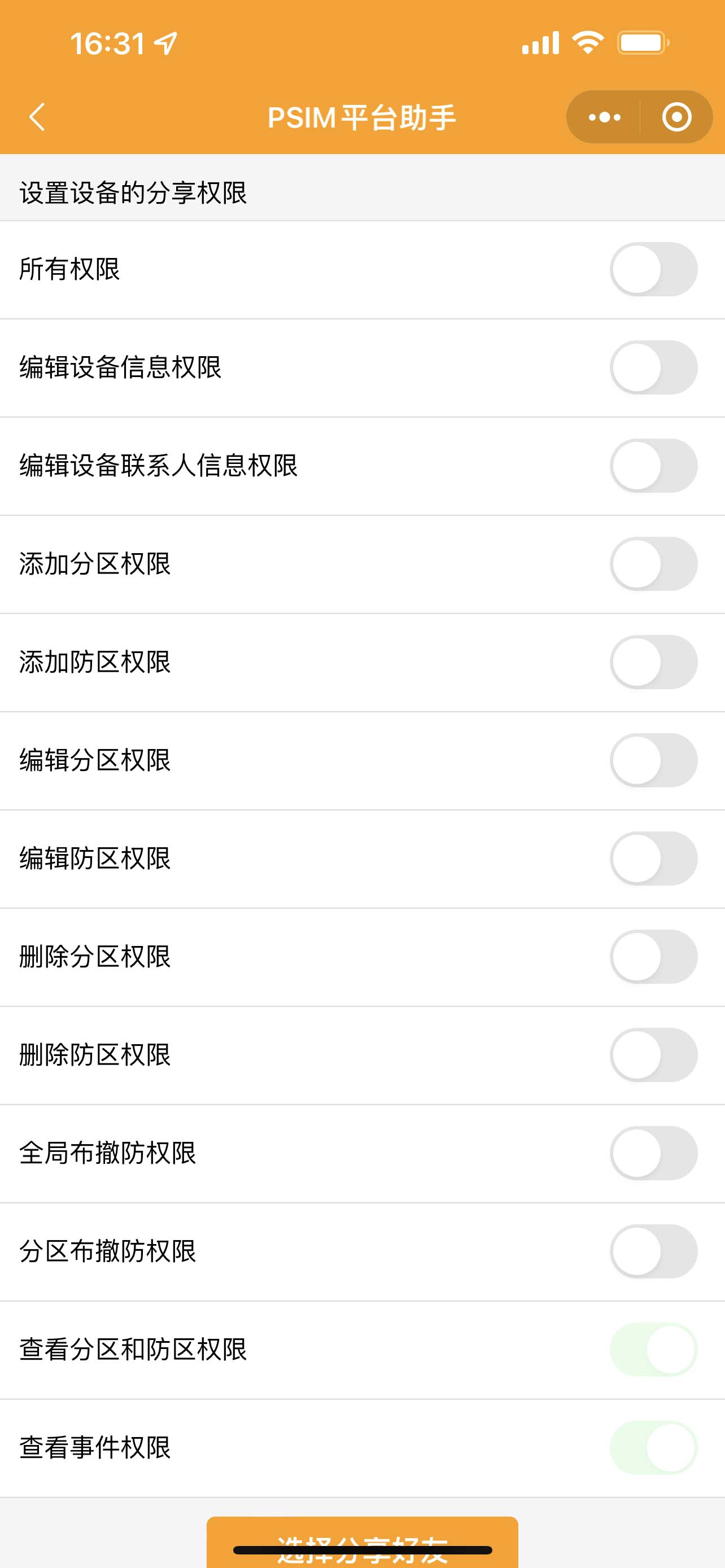
Task: Go back from PSIM平台助手 page
Action: 38,117
